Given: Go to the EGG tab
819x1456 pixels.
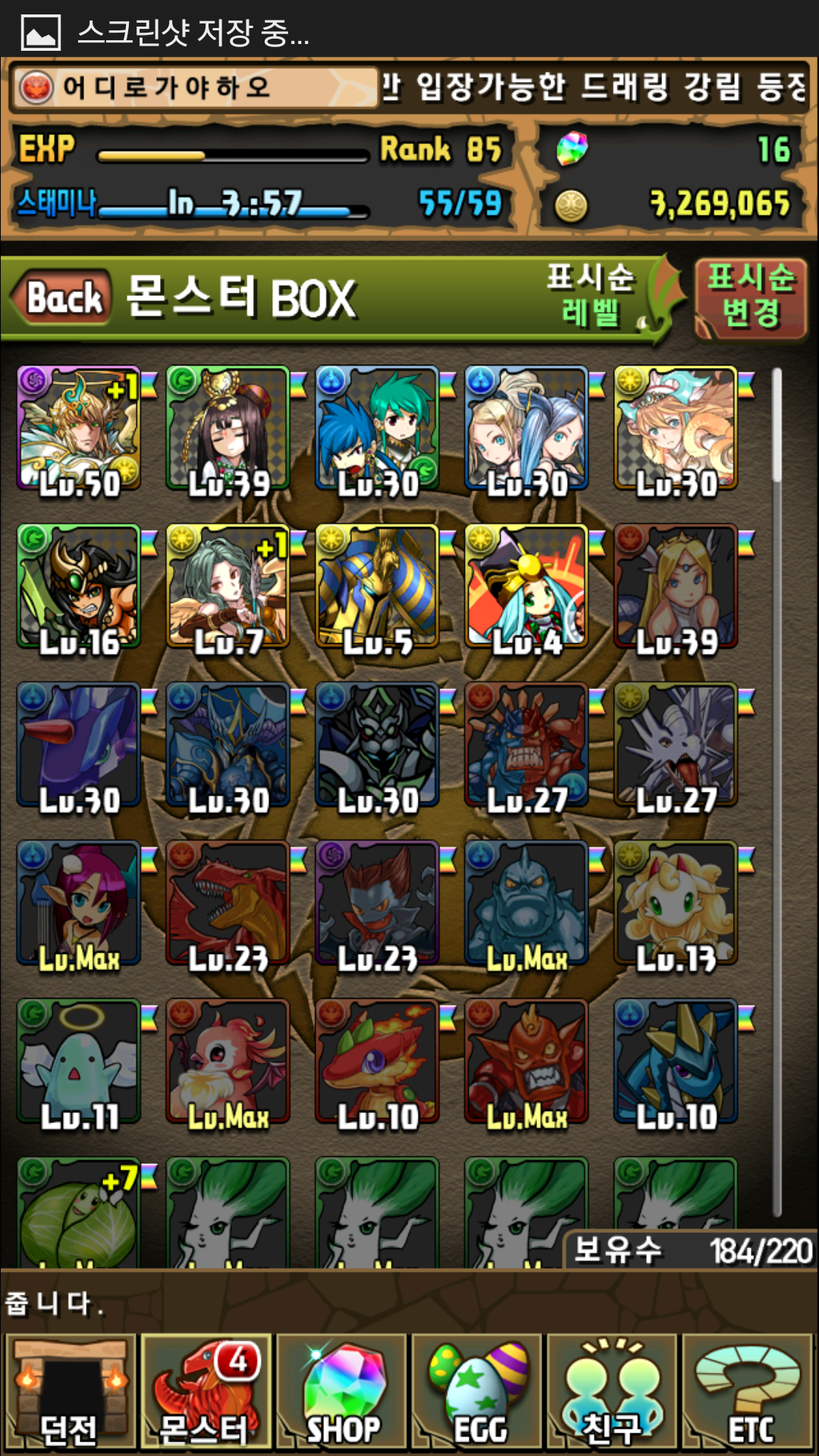Looking at the screenshot, I should pyautogui.click(x=478, y=1392).
